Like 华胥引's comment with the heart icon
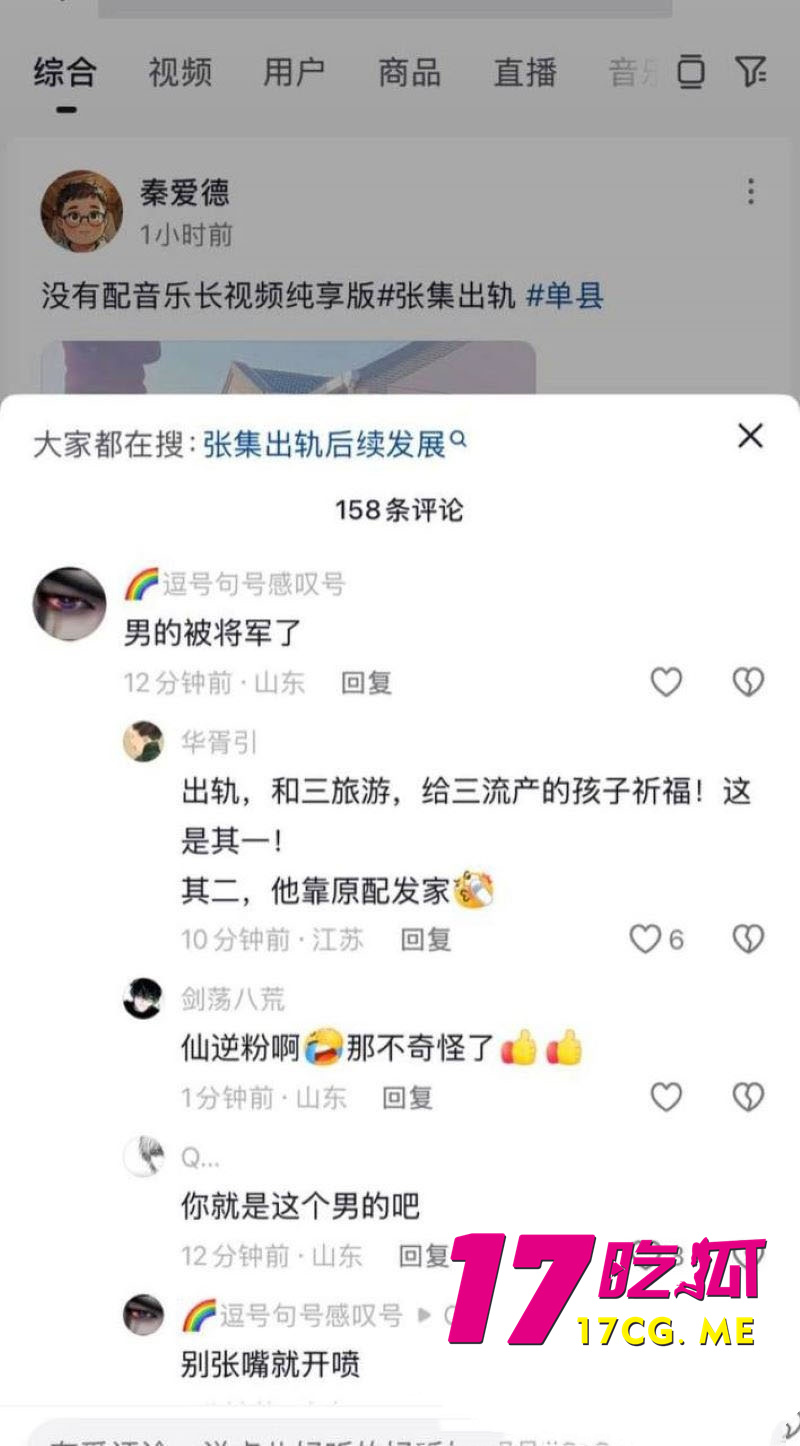Screen dimensions: 800x1446 tap(647, 938)
